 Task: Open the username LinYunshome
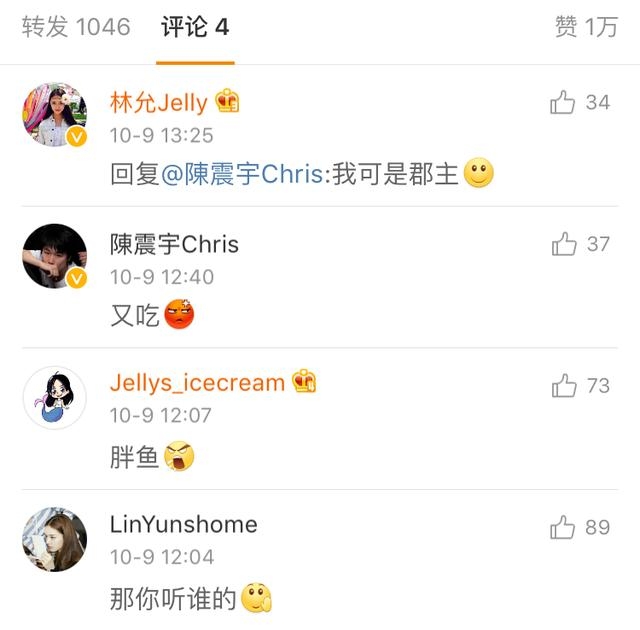pyautogui.click(x=183, y=525)
